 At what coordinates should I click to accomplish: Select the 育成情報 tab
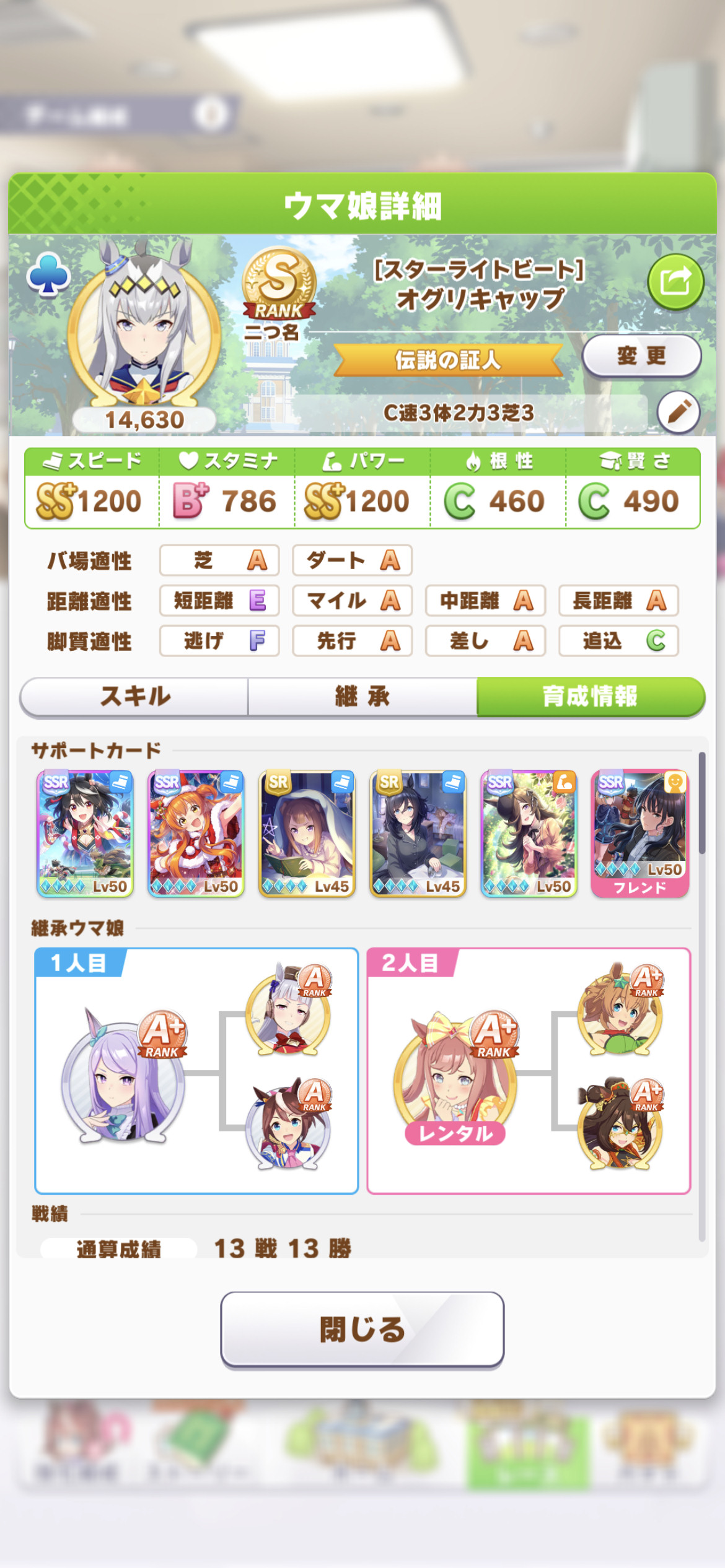coord(591,697)
